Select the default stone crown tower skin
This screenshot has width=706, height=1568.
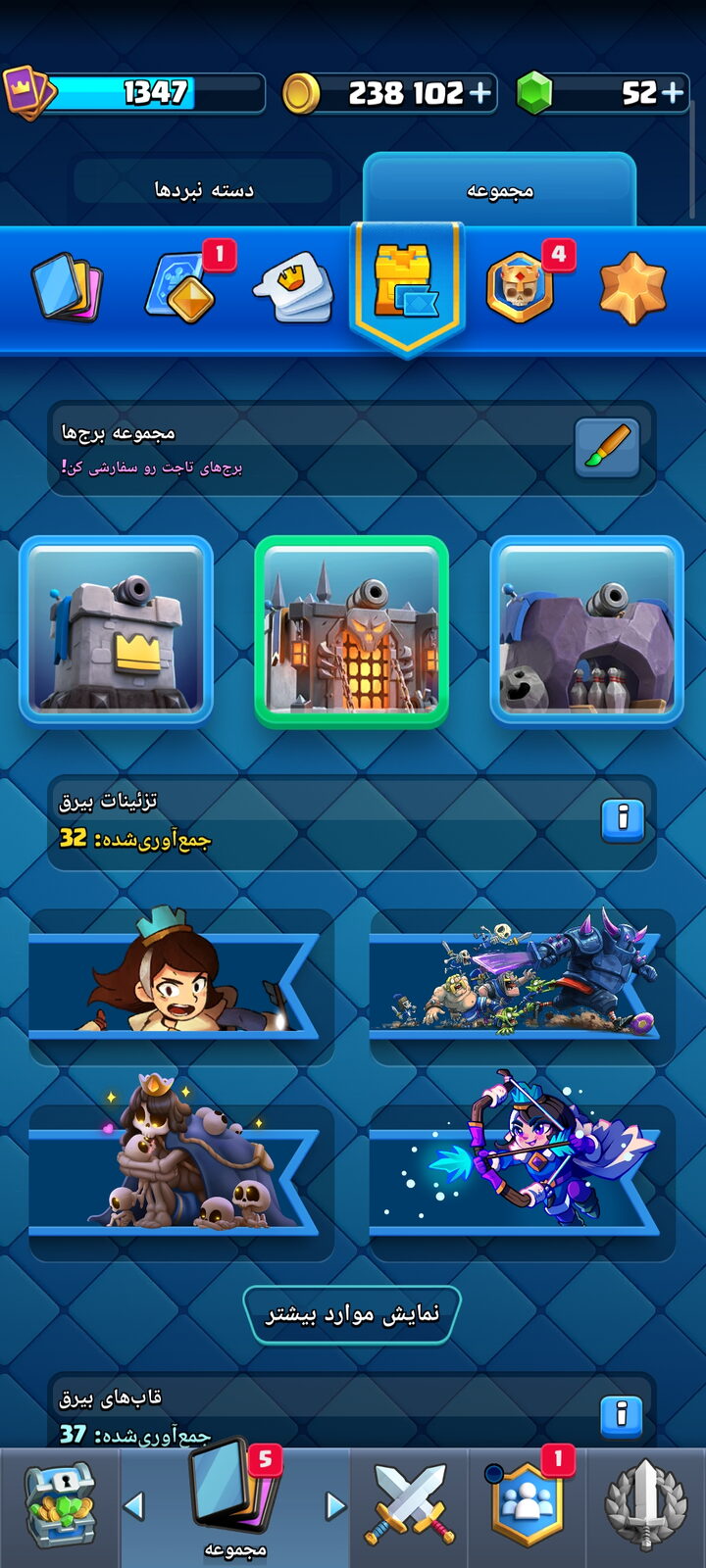(116, 630)
